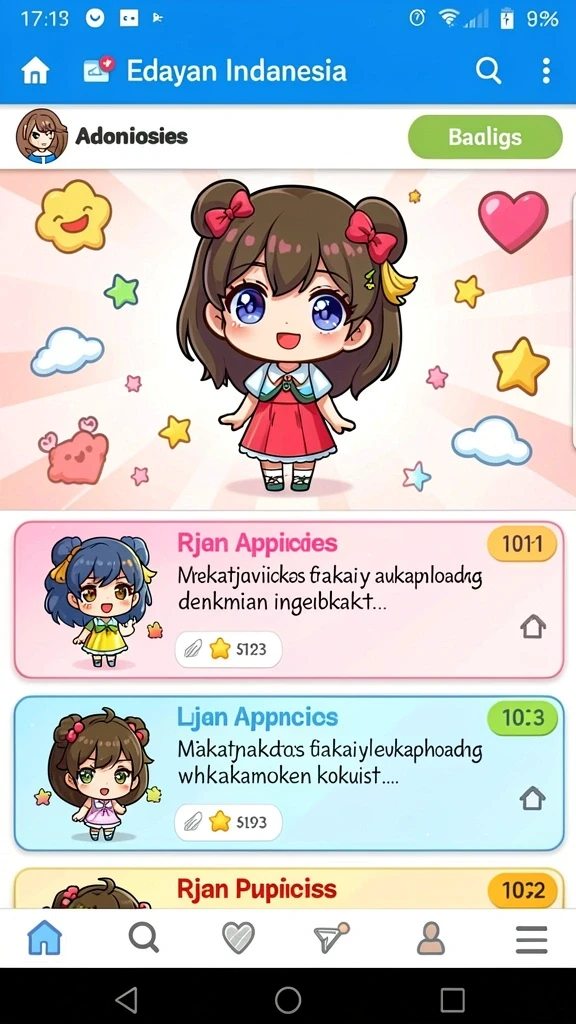Viewport: 576px width, 1024px height.
Task: Open search from the top bar
Action: (488, 70)
